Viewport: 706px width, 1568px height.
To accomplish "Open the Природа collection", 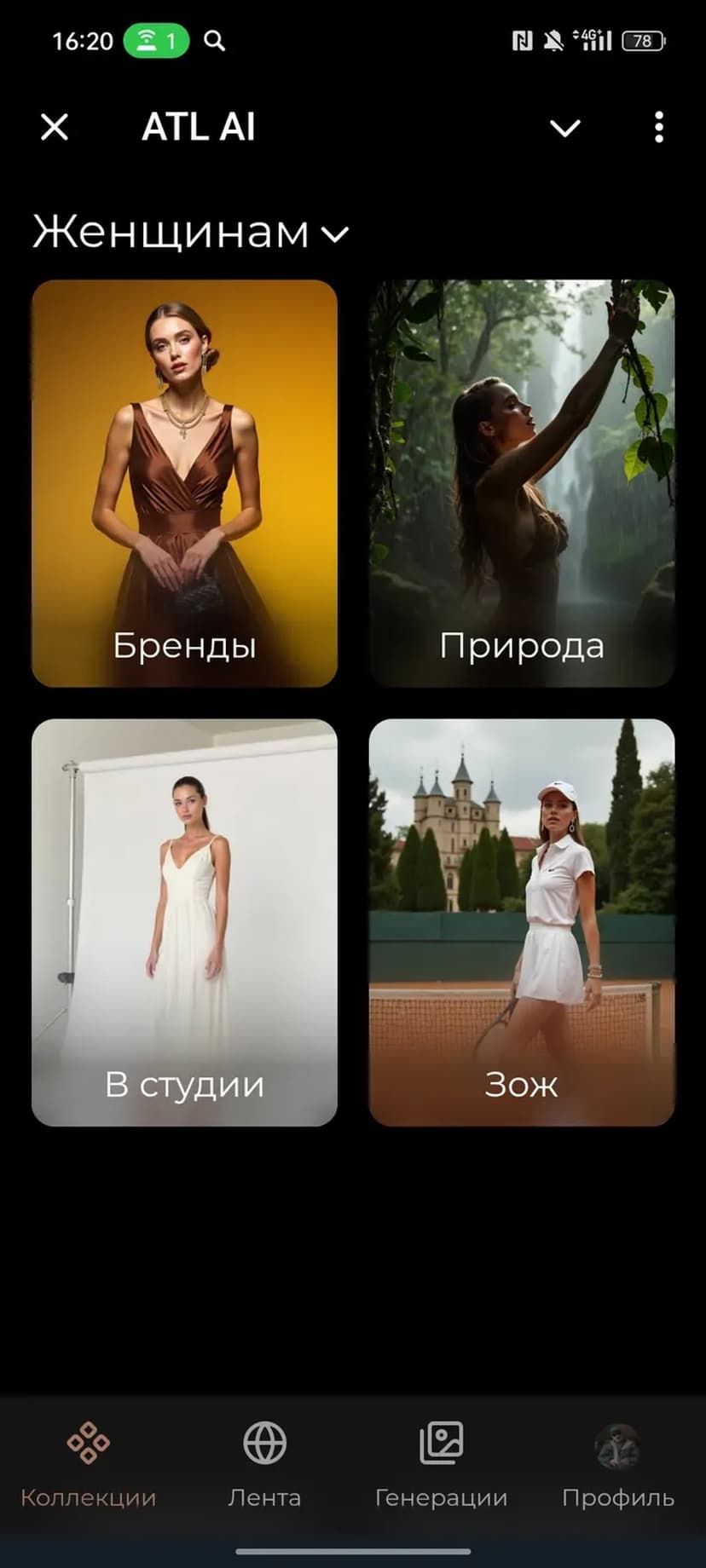I will [x=522, y=483].
